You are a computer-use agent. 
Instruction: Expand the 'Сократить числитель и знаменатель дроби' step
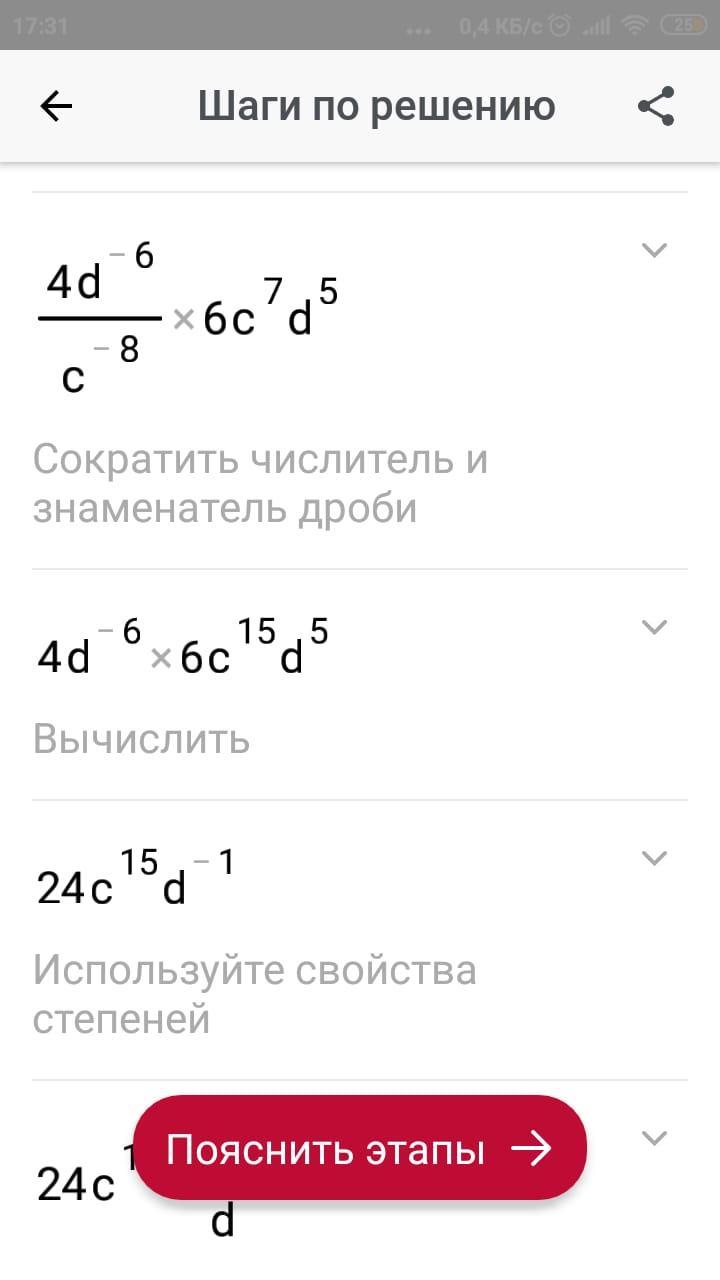pos(653,250)
